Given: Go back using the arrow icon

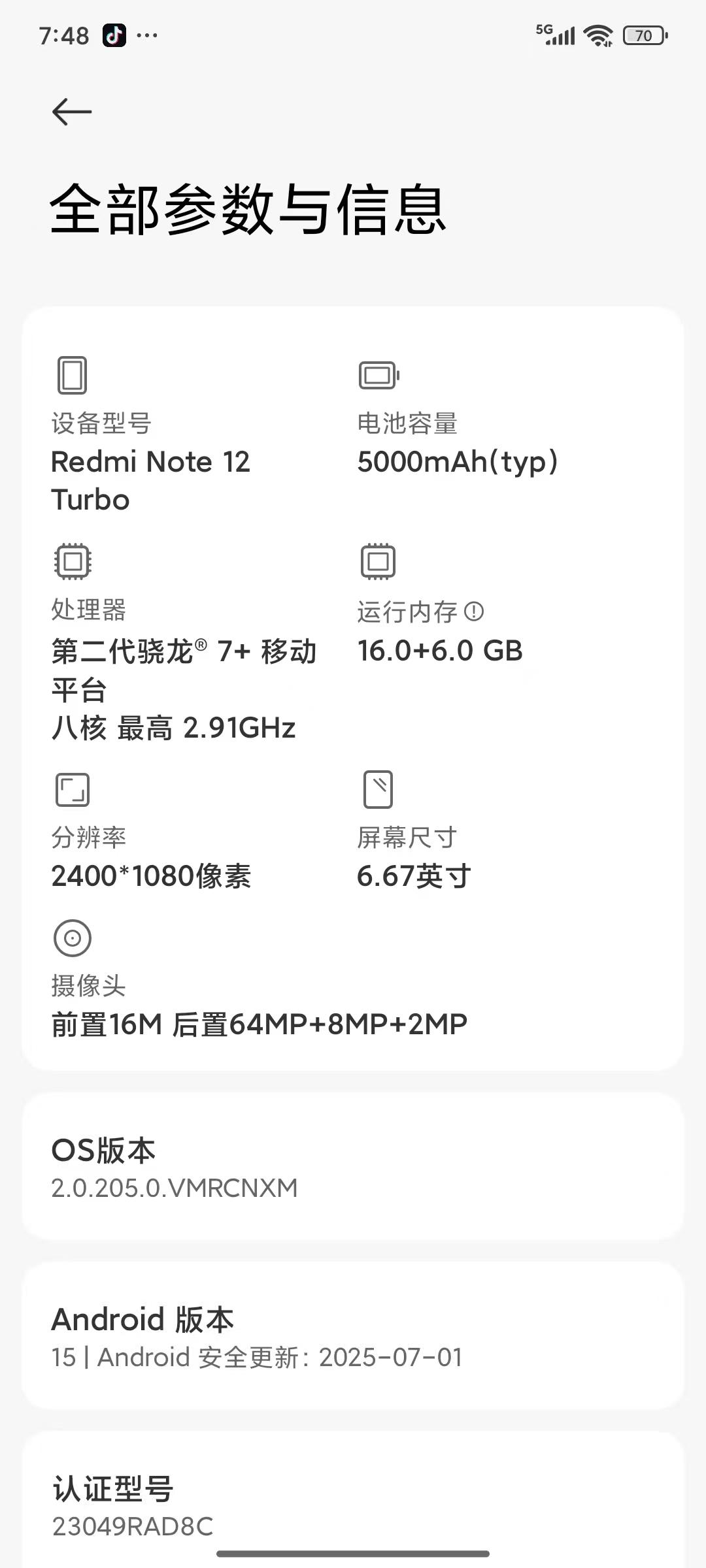Looking at the screenshot, I should tap(71, 112).
